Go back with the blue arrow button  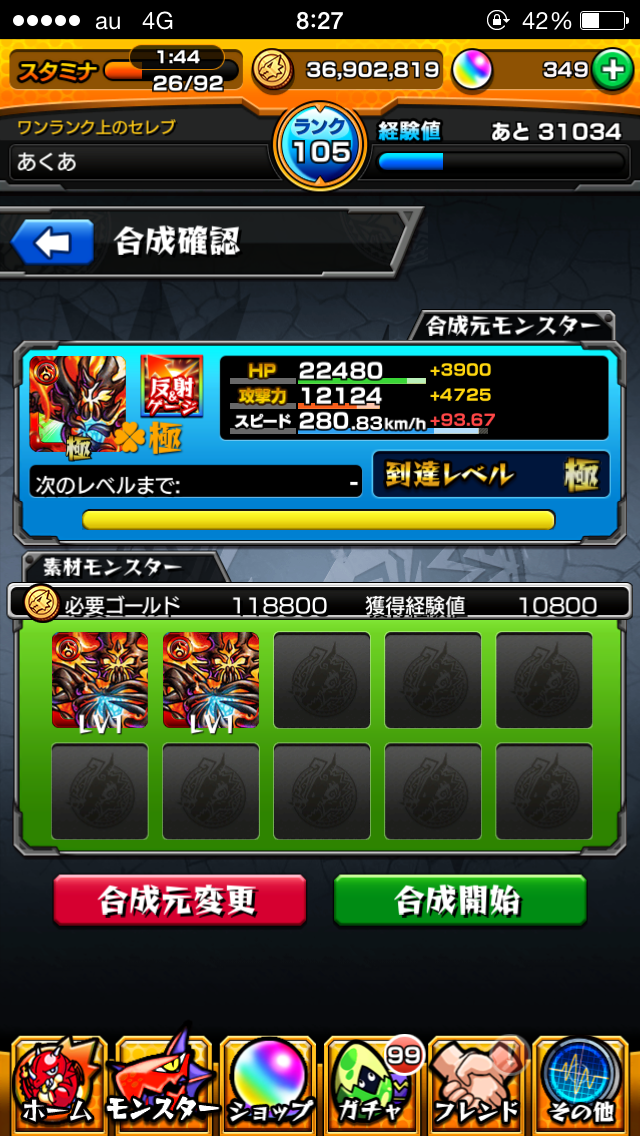[53, 241]
